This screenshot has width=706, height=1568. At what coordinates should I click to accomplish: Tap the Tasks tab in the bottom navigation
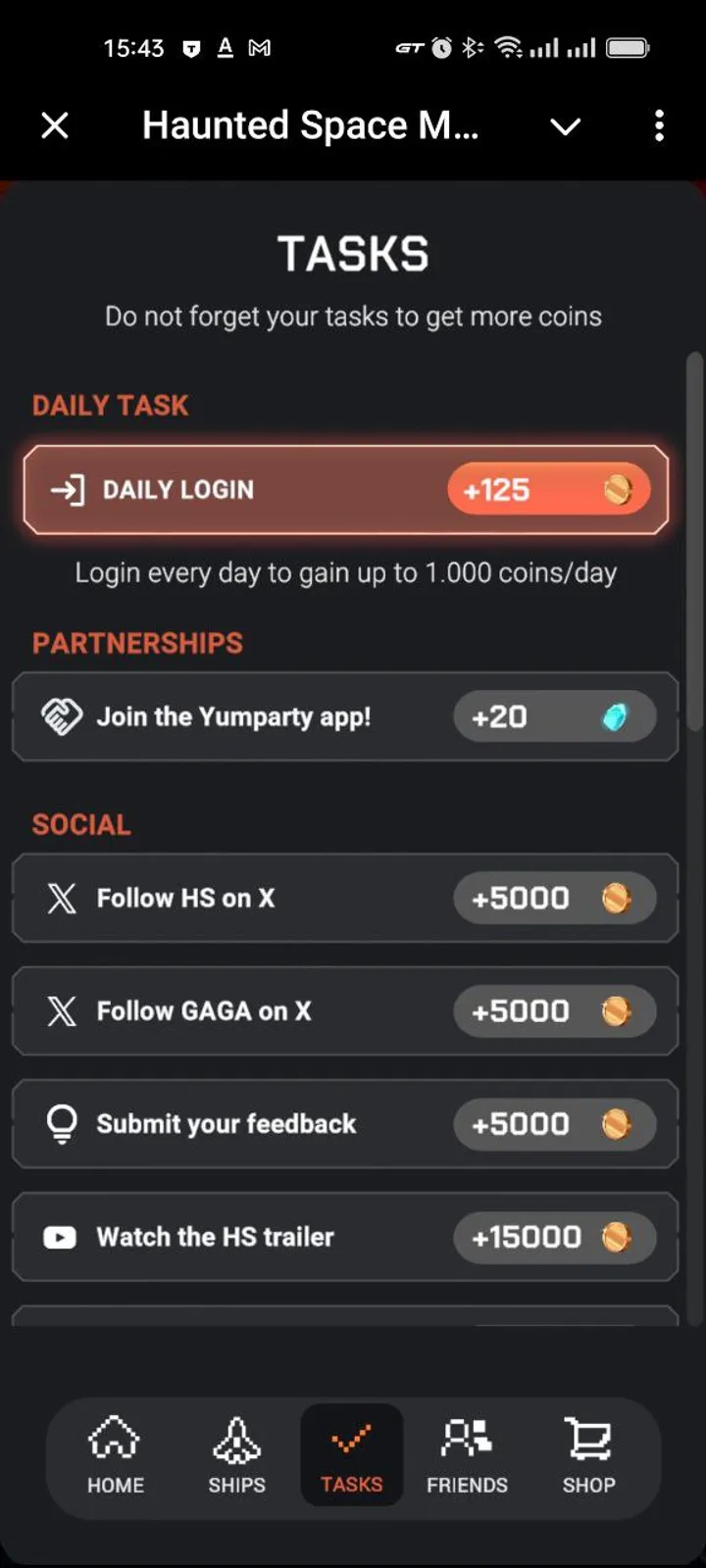(x=351, y=1456)
